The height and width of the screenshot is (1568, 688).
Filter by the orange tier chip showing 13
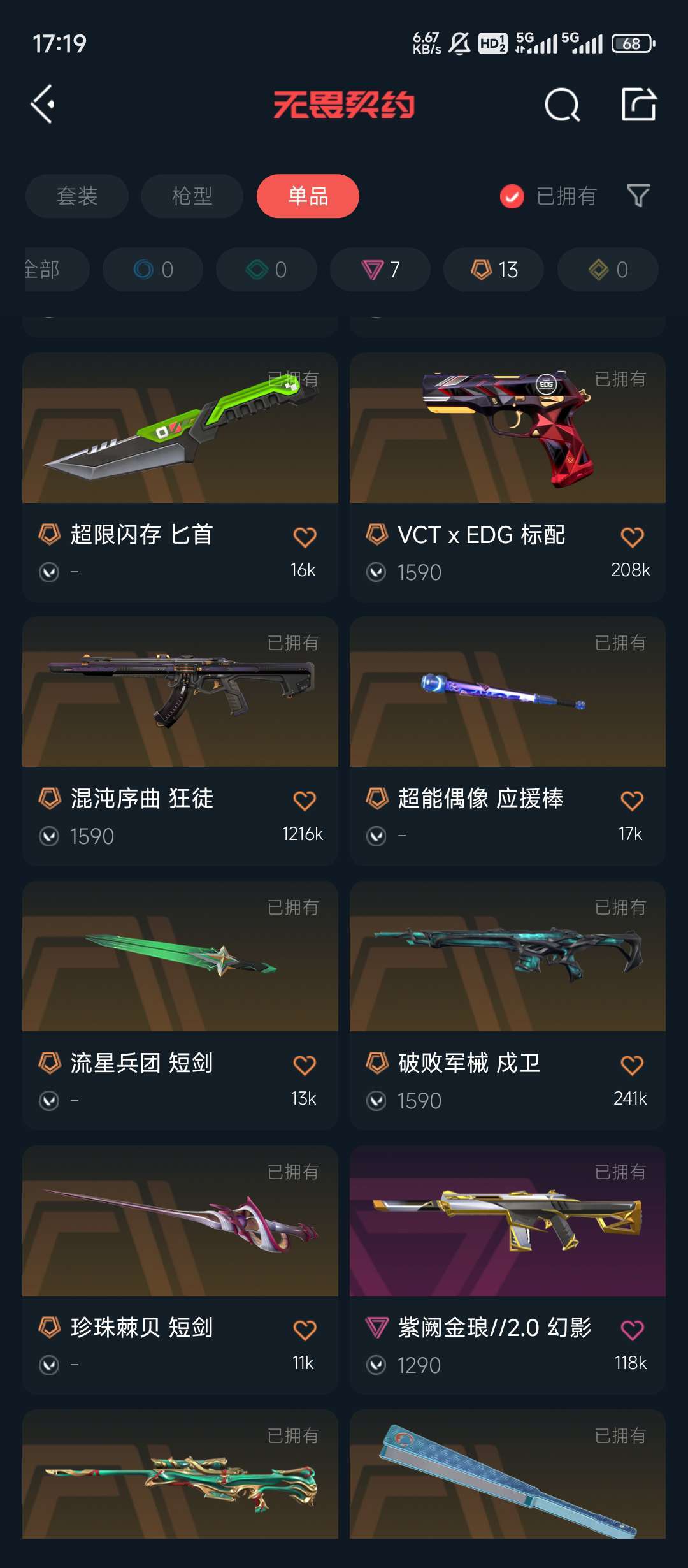tap(494, 270)
